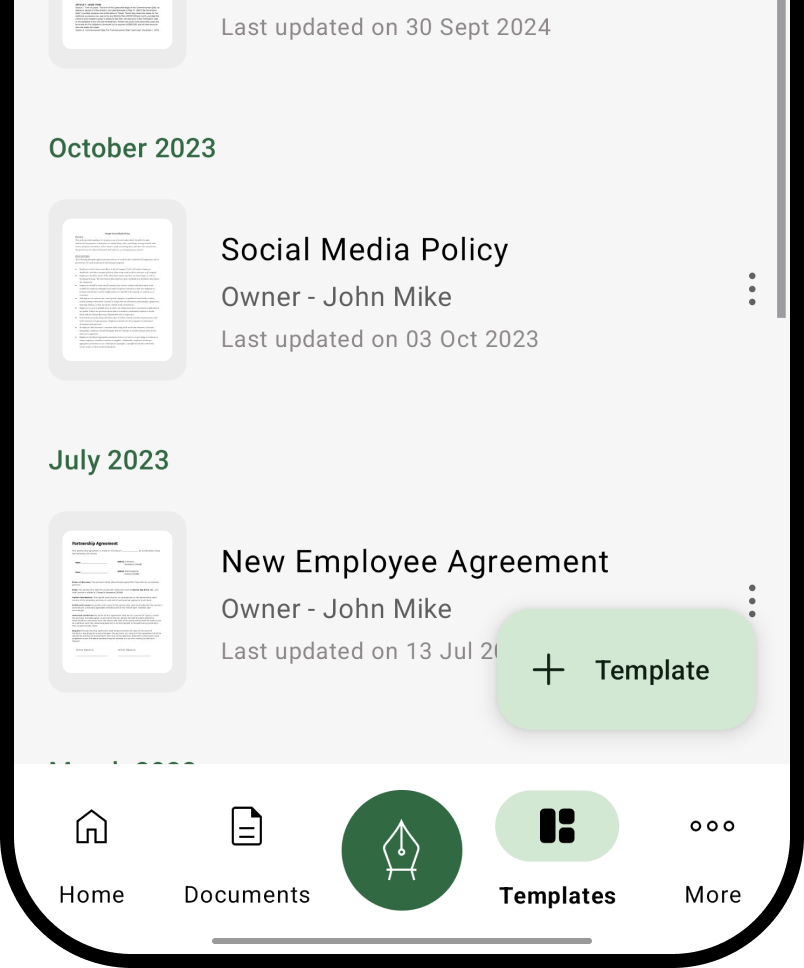Tap the October 2023 section header
The height and width of the screenshot is (968, 804).
click(132, 147)
